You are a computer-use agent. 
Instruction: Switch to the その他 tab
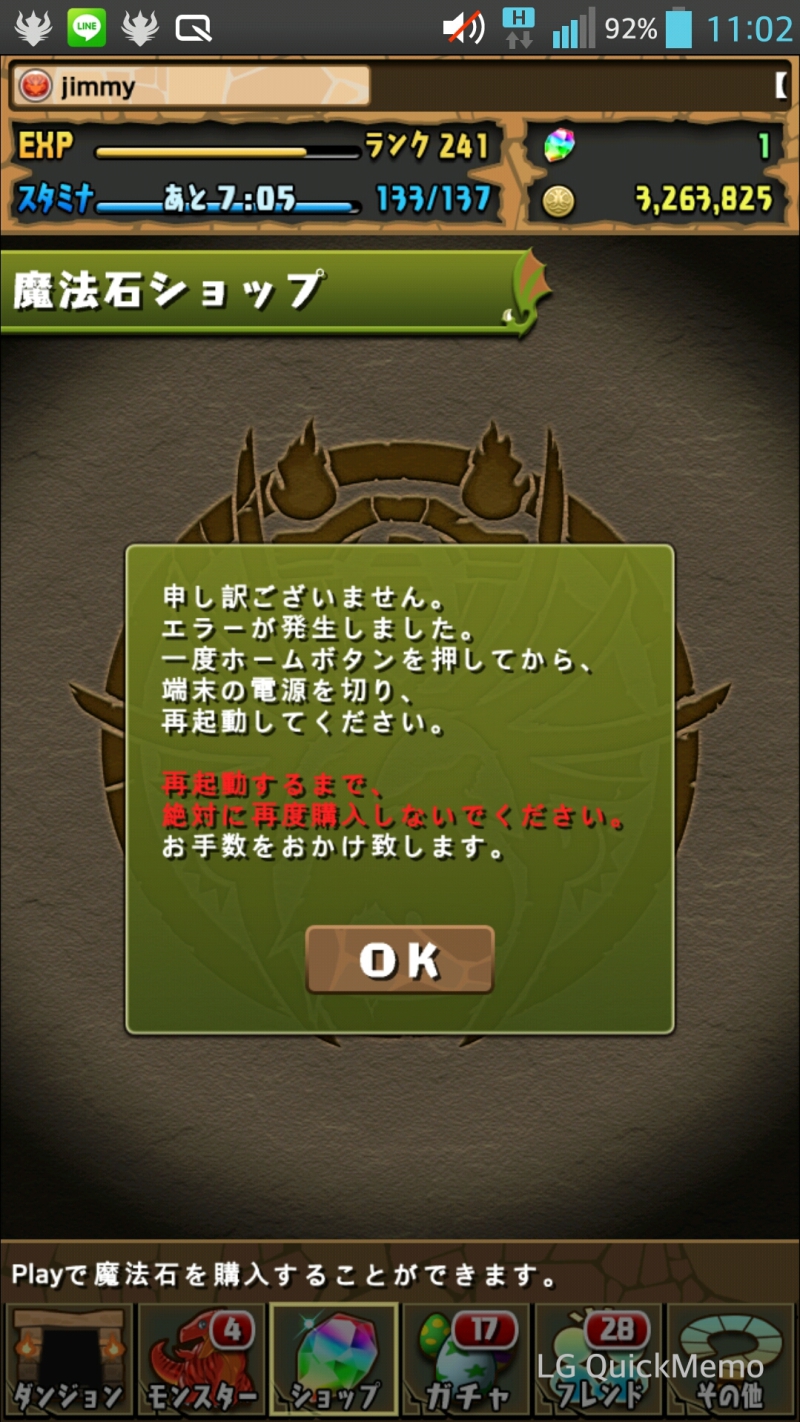pyautogui.click(x=731, y=1358)
